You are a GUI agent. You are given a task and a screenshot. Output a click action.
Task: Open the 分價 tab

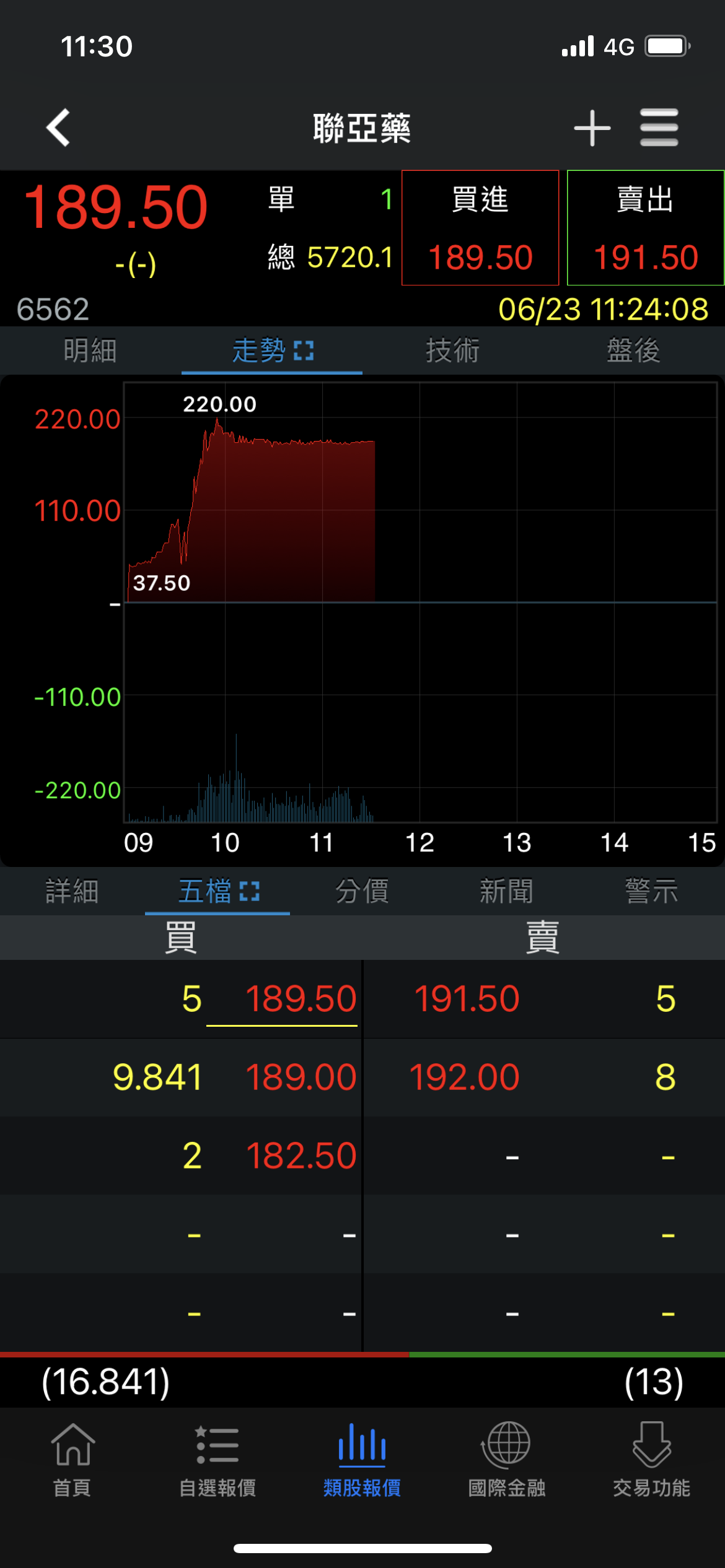[x=362, y=892]
